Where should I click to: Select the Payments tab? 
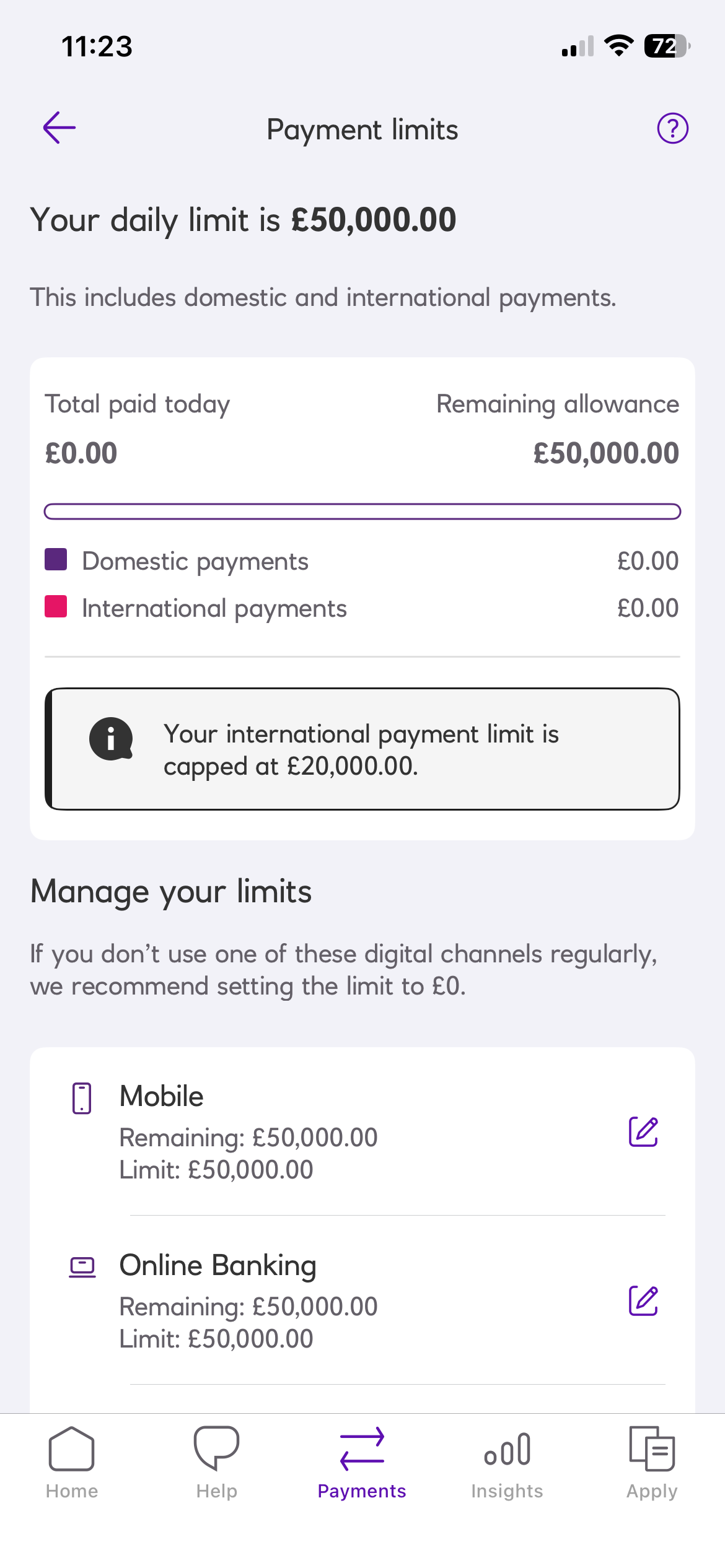(x=362, y=1463)
